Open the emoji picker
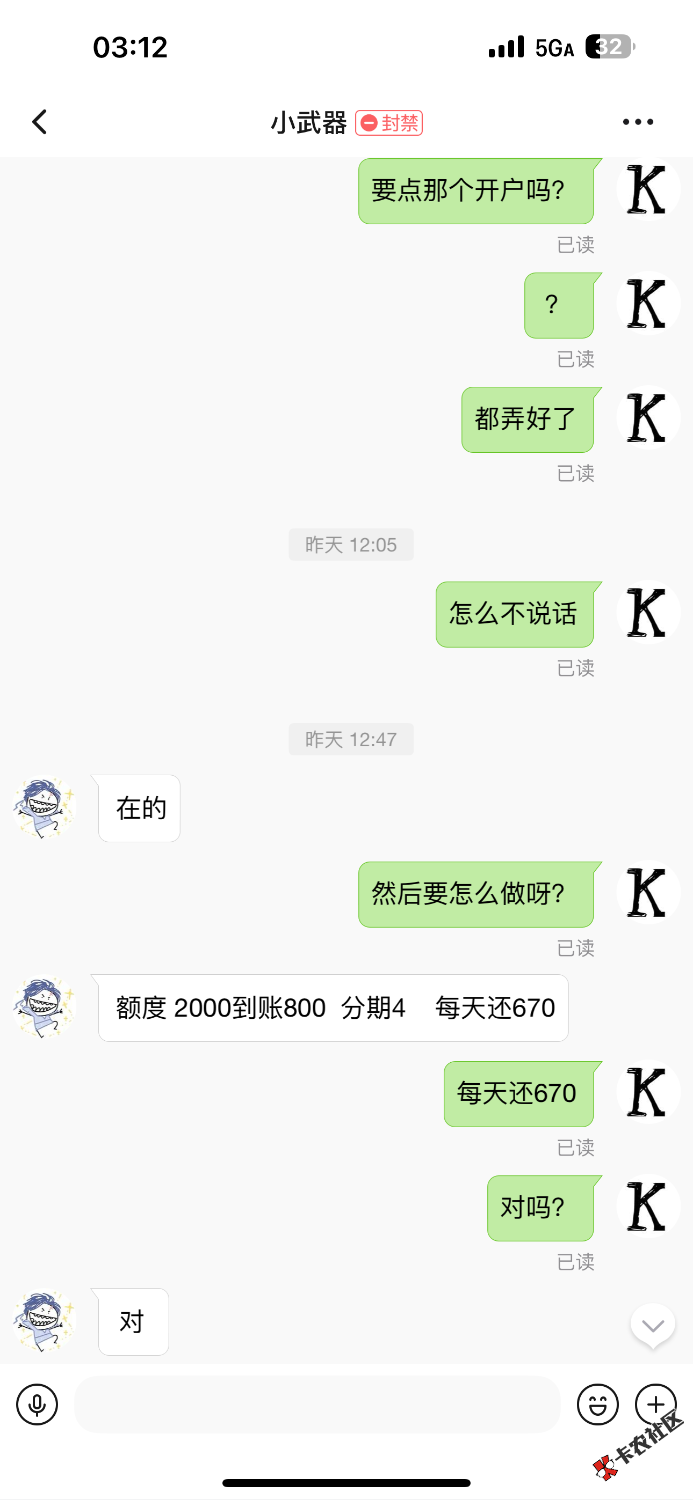Image resolution: width=693 pixels, height=1500 pixels. click(x=598, y=1404)
